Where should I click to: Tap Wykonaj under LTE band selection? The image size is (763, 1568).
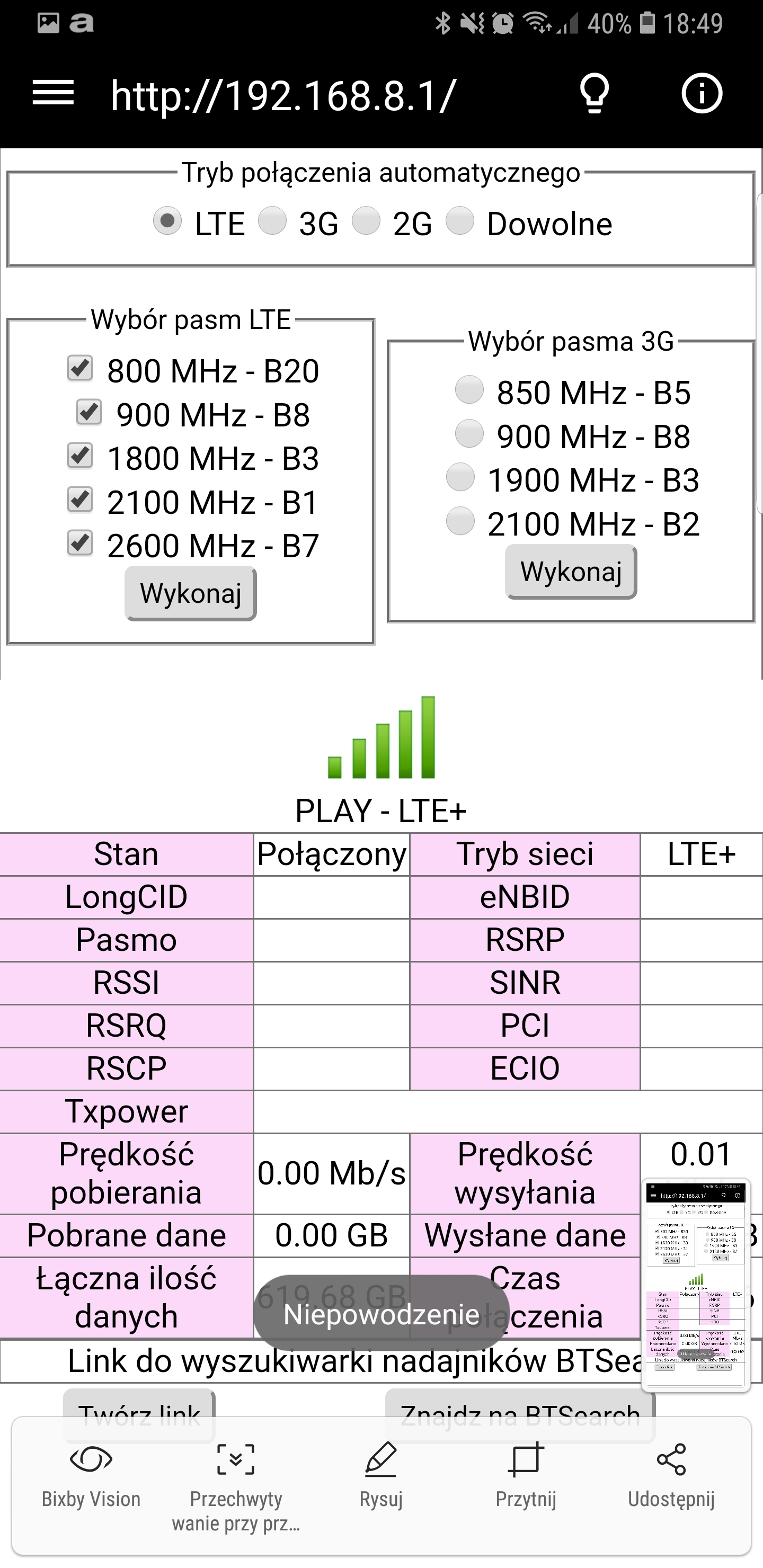click(x=191, y=593)
